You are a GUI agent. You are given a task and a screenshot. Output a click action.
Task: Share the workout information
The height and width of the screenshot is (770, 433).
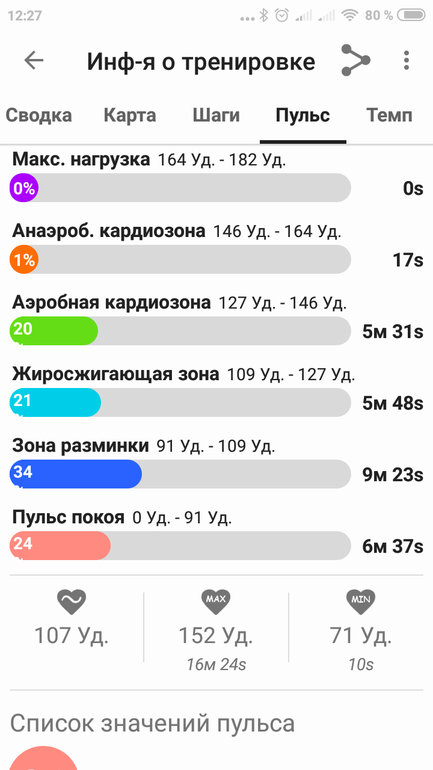(355, 60)
